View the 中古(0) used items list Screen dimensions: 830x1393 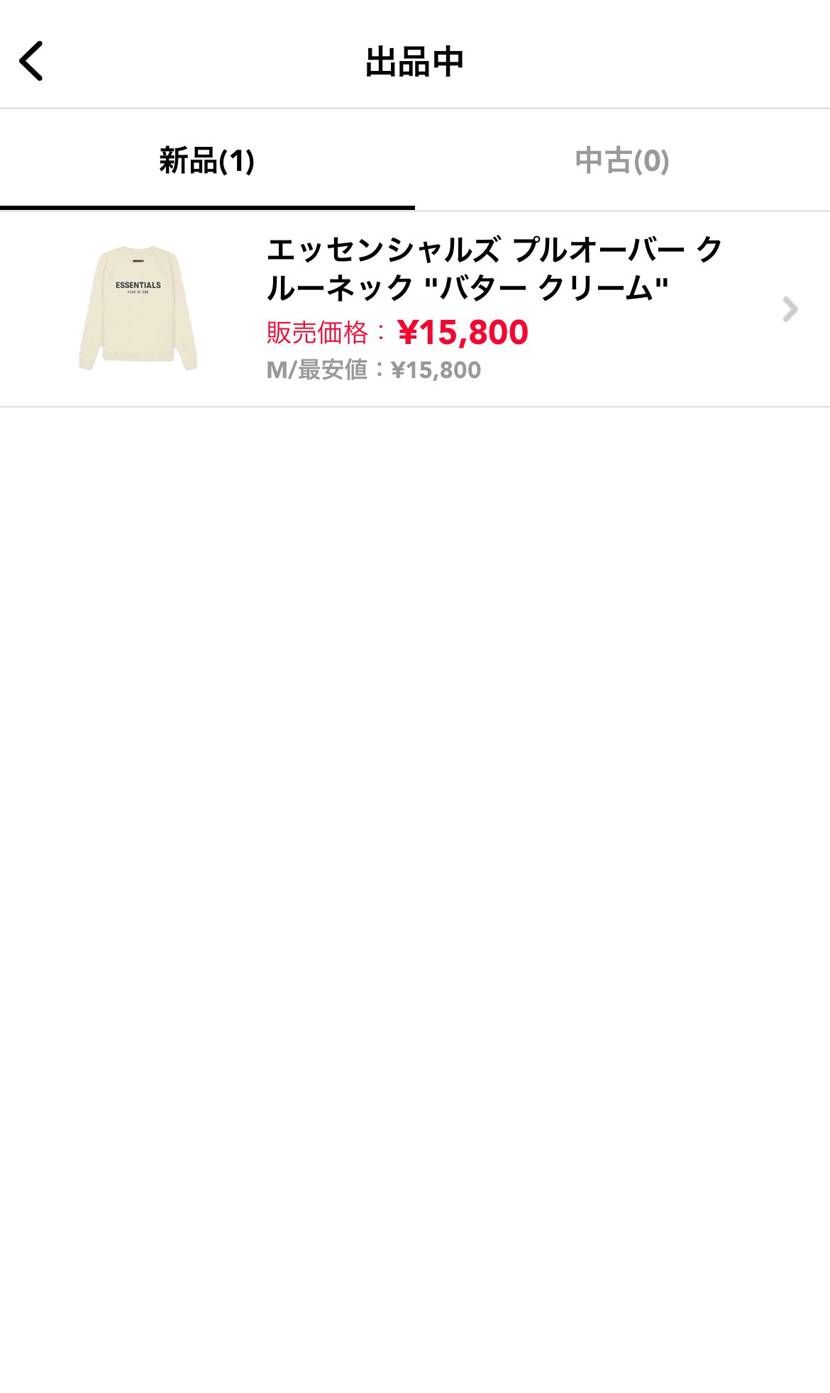[621, 160]
